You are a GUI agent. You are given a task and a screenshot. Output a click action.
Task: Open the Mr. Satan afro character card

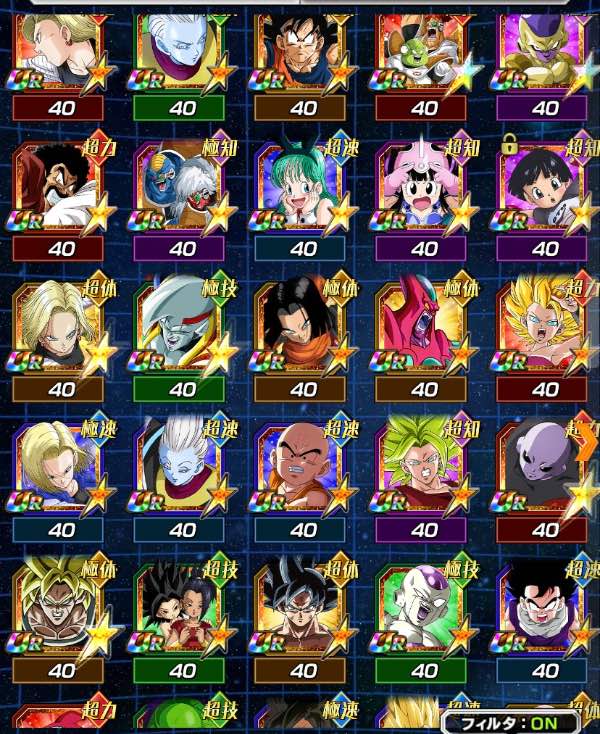(x=60, y=188)
